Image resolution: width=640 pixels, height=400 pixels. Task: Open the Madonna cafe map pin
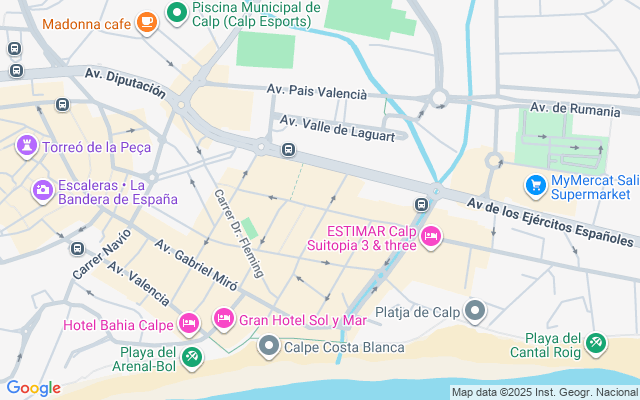pyautogui.click(x=146, y=21)
